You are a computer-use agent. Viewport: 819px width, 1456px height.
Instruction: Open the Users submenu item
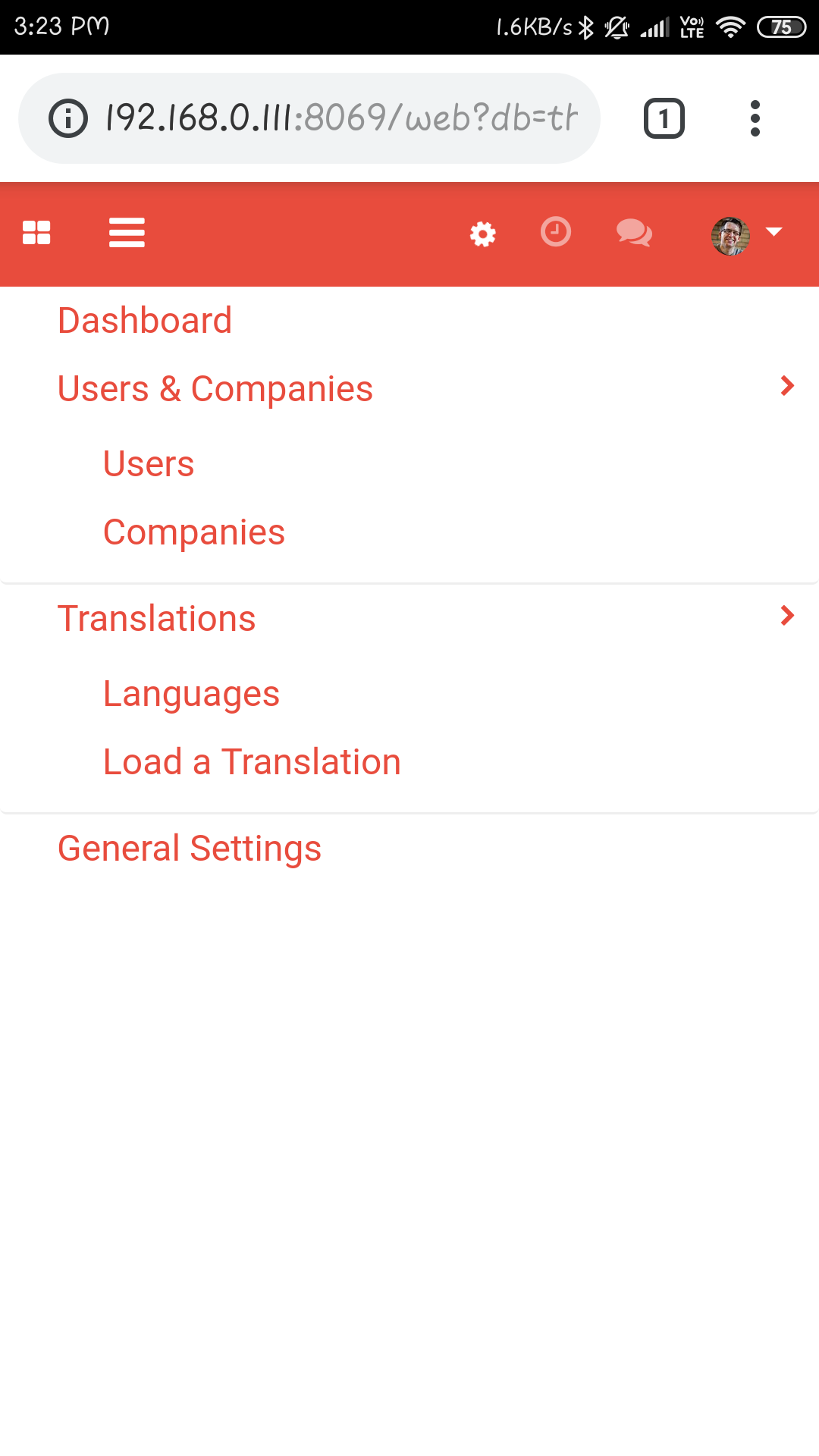pyautogui.click(x=149, y=464)
